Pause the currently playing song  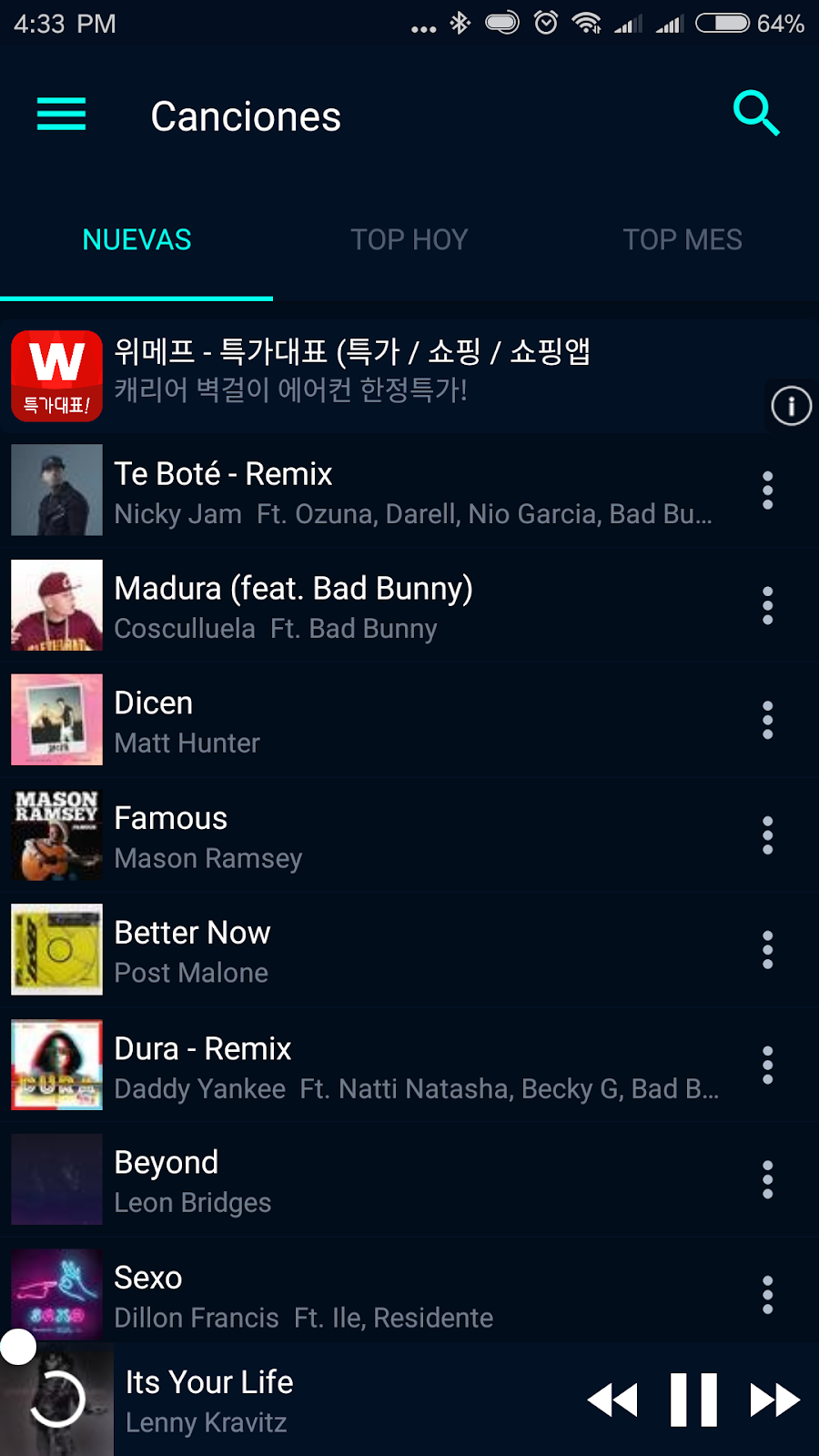pos(693,1398)
